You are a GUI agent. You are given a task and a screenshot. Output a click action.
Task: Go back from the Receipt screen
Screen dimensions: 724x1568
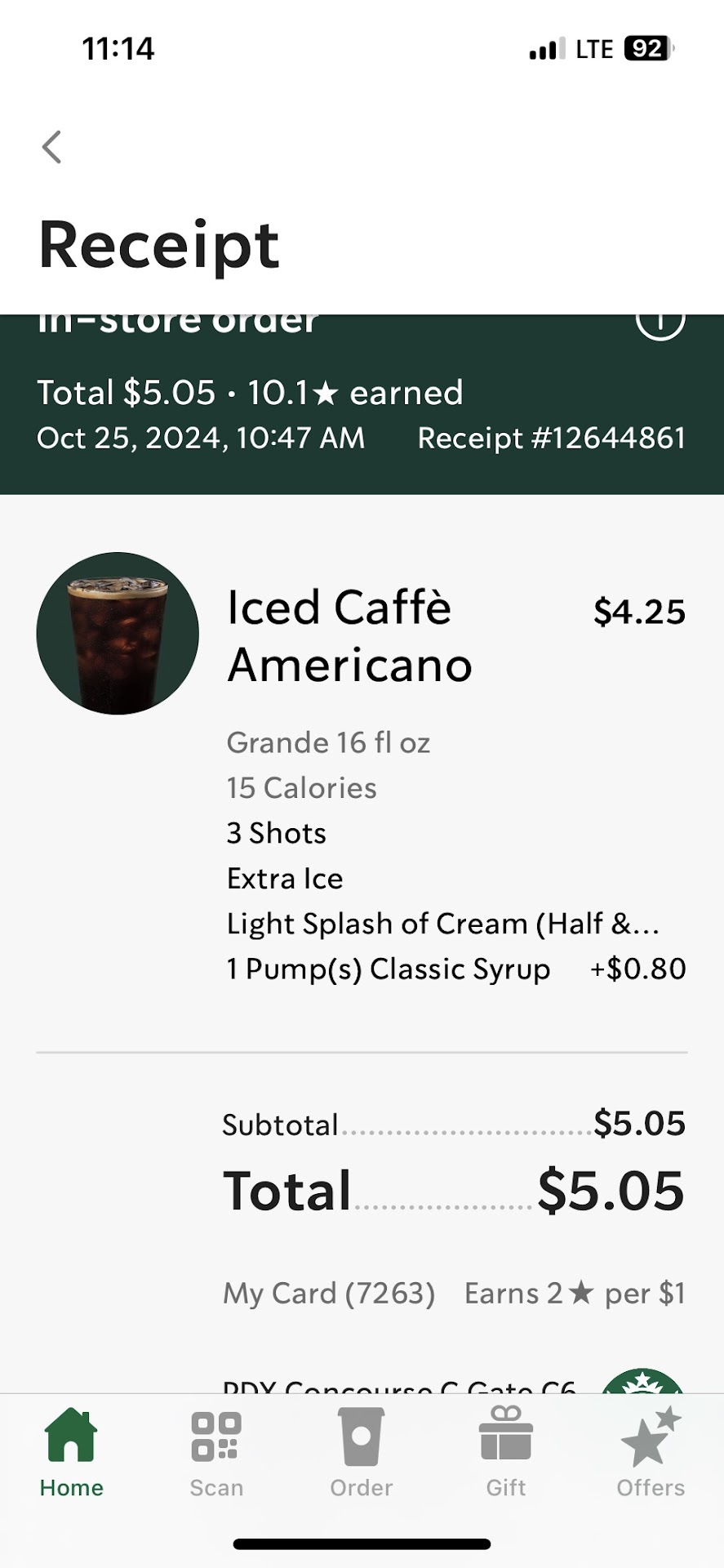[52, 147]
